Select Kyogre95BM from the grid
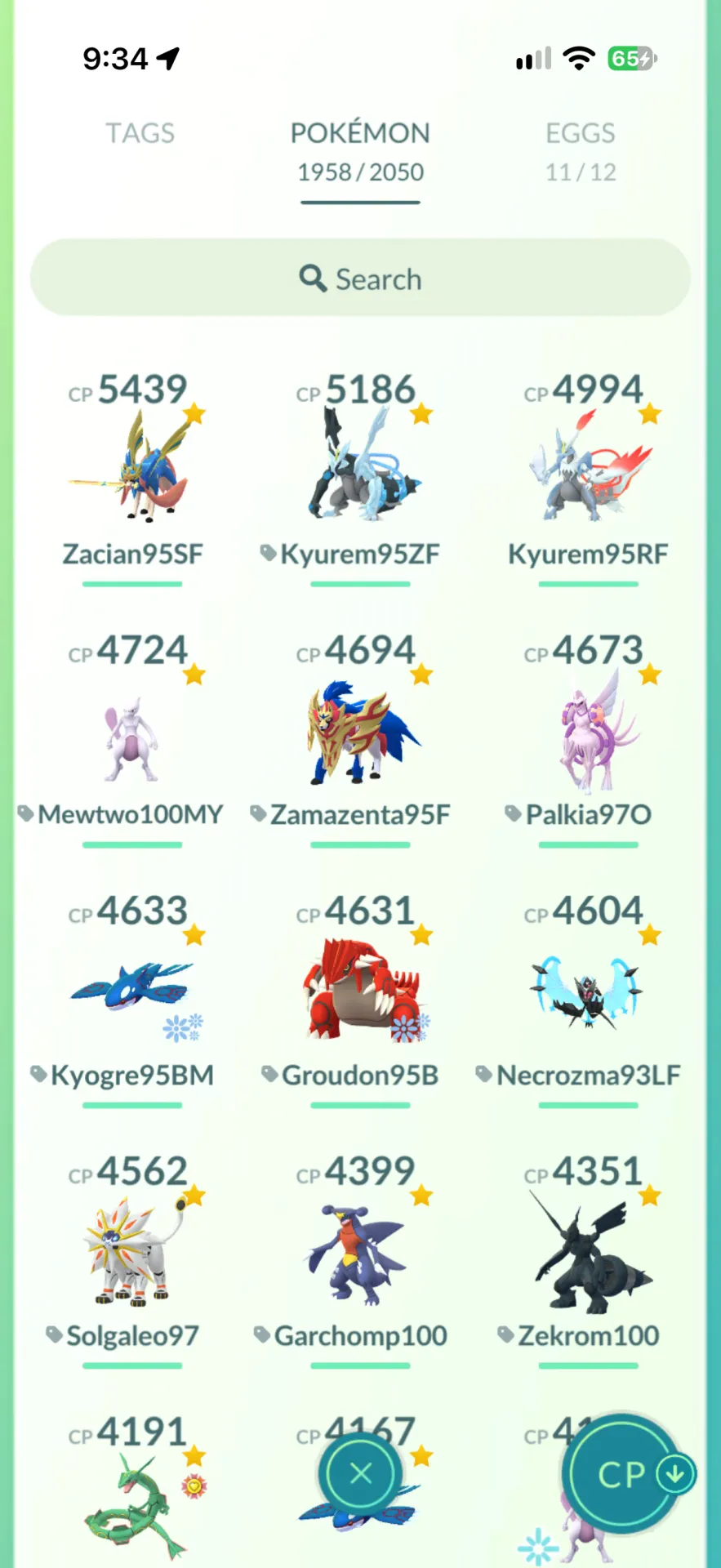 pyautogui.click(x=132, y=1000)
